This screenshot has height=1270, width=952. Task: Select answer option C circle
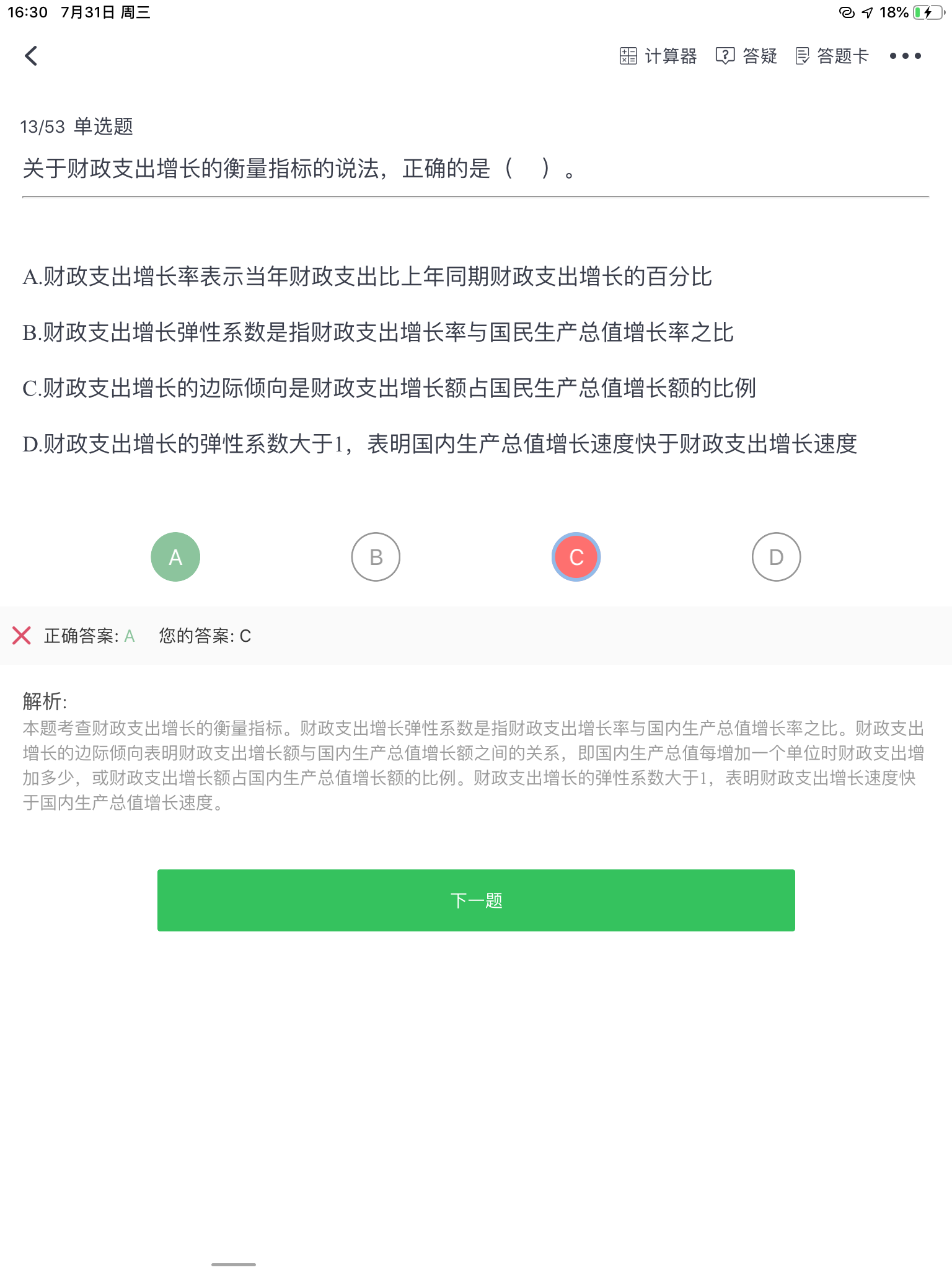[576, 557]
